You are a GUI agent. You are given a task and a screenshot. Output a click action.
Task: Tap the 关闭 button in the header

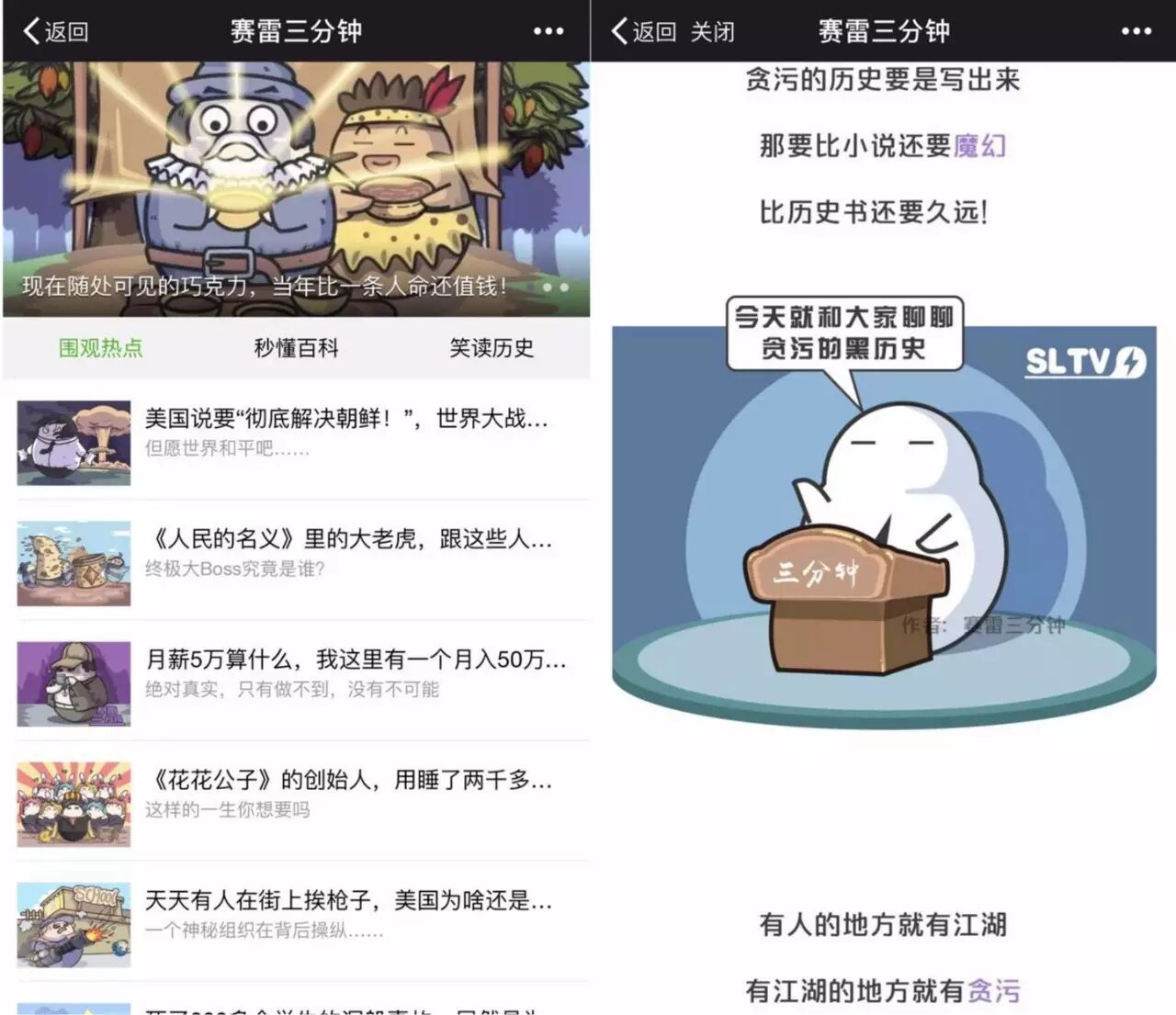tap(712, 32)
